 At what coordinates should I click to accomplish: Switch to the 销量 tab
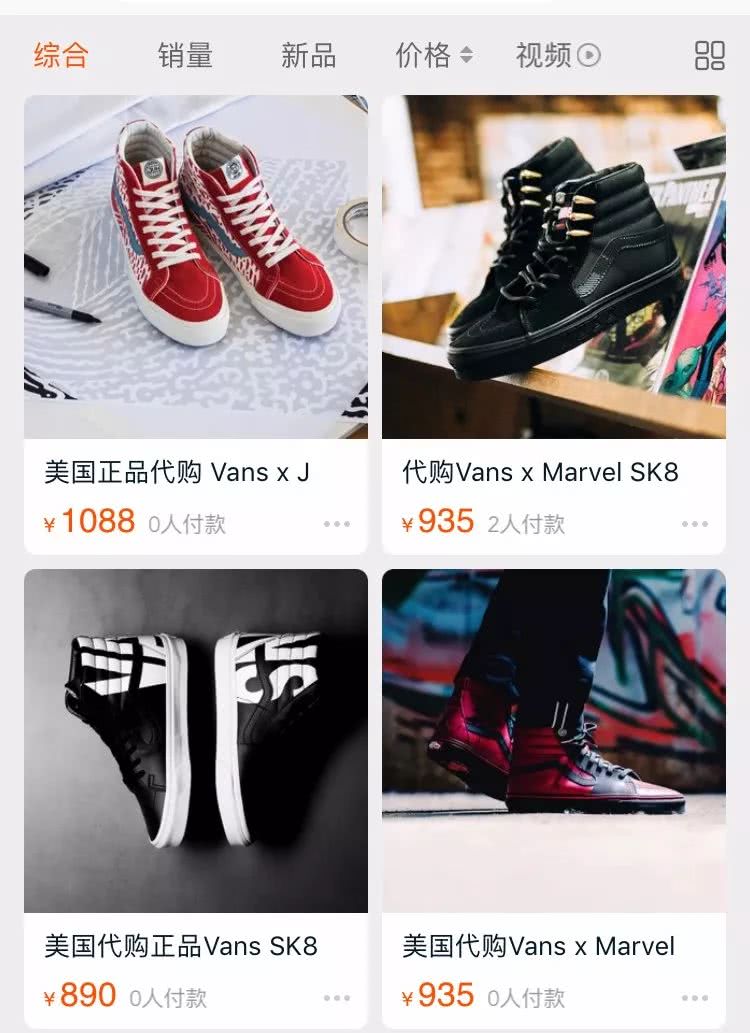183,57
